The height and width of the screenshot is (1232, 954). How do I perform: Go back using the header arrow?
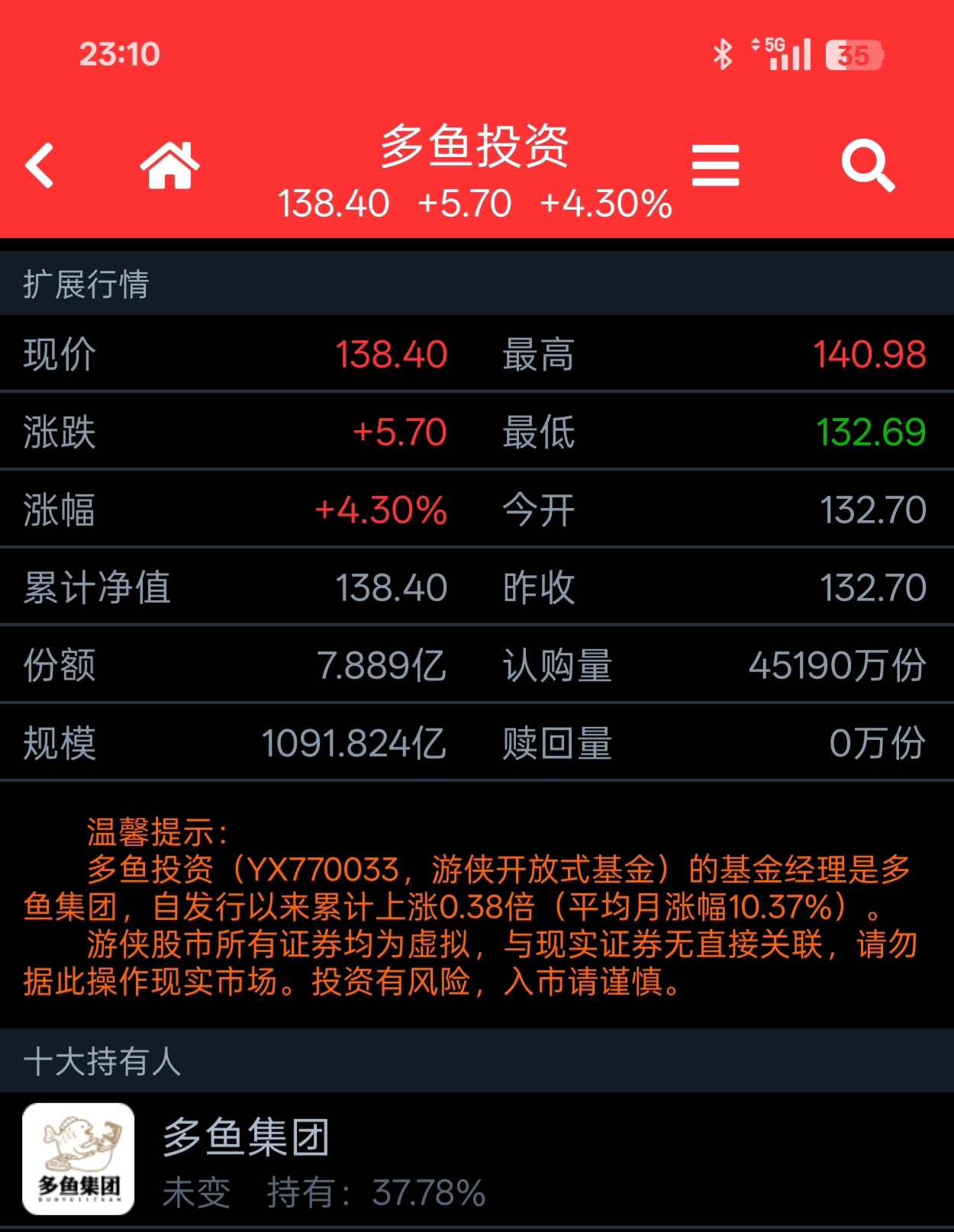click(40, 165)
